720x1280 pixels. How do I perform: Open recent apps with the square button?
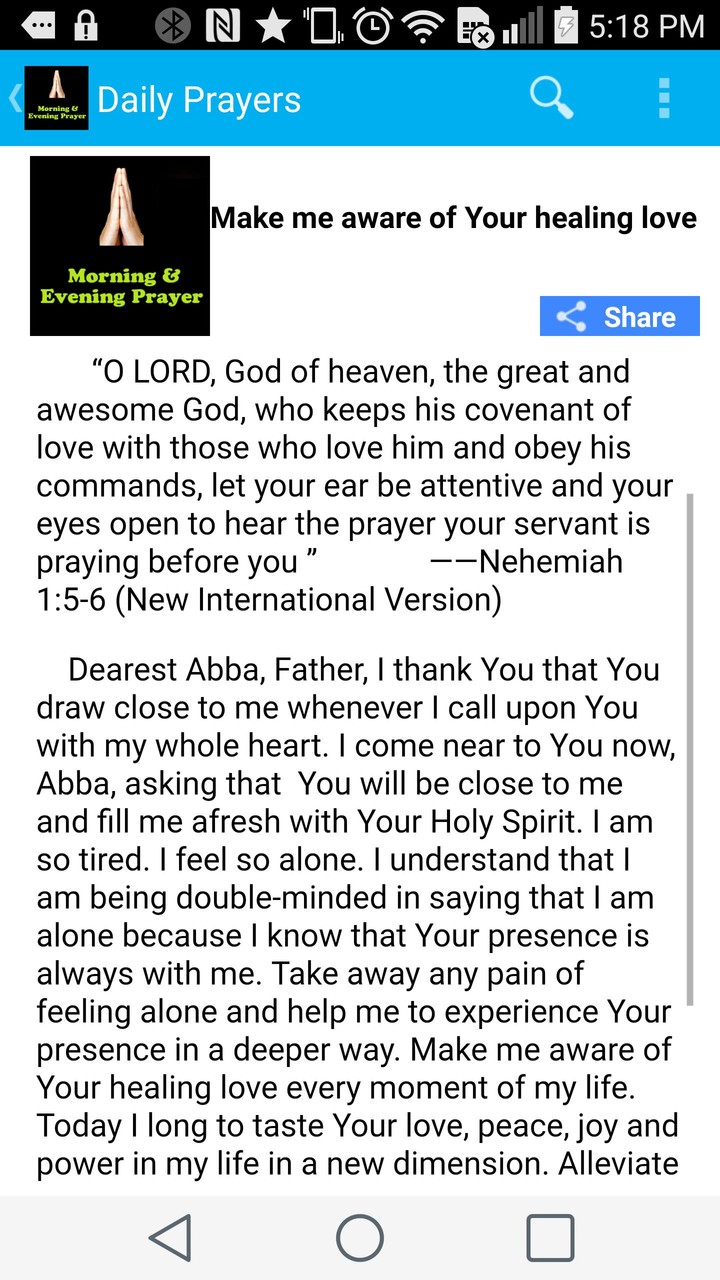[549, 1237]
